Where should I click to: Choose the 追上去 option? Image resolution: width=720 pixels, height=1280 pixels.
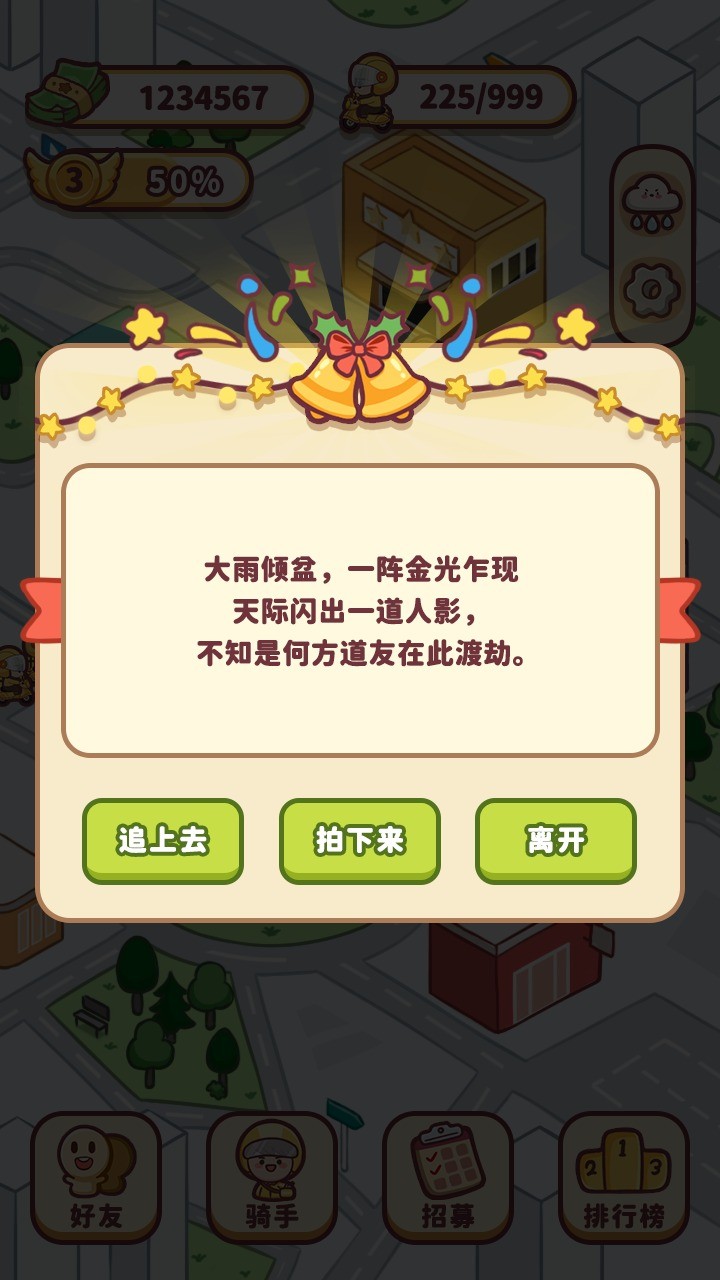(163, 841)
